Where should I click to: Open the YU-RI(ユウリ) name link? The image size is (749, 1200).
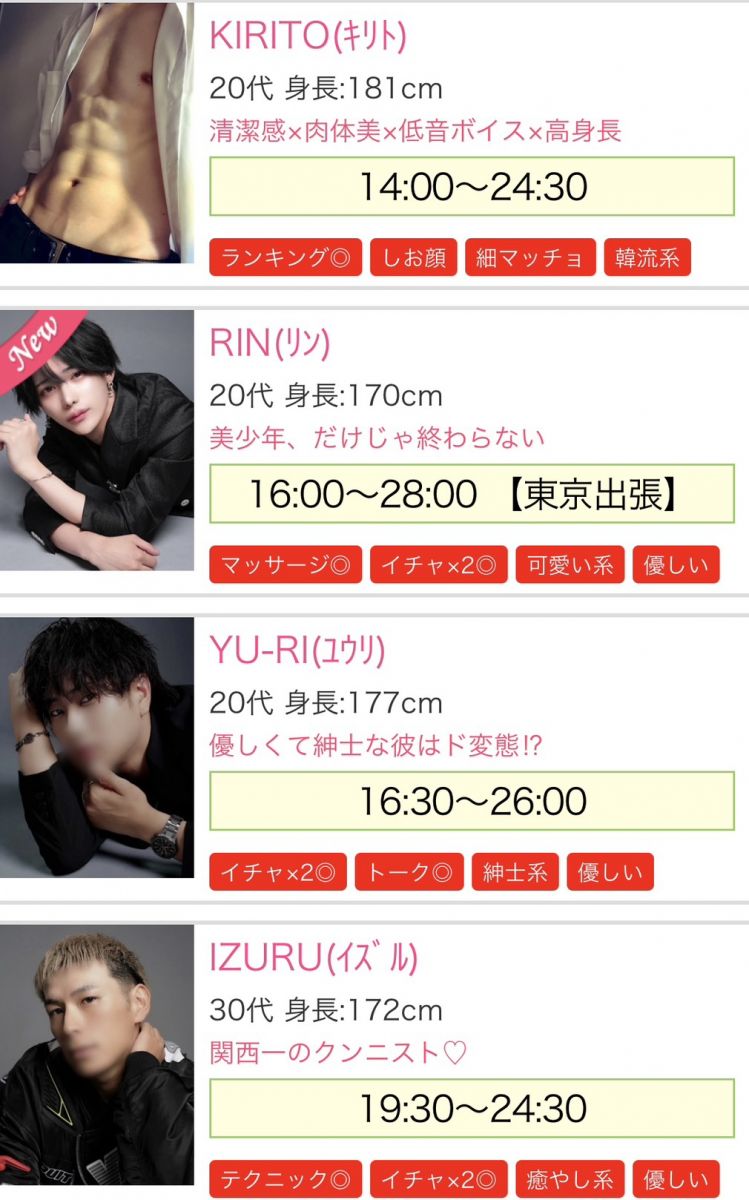click(297, 651)
